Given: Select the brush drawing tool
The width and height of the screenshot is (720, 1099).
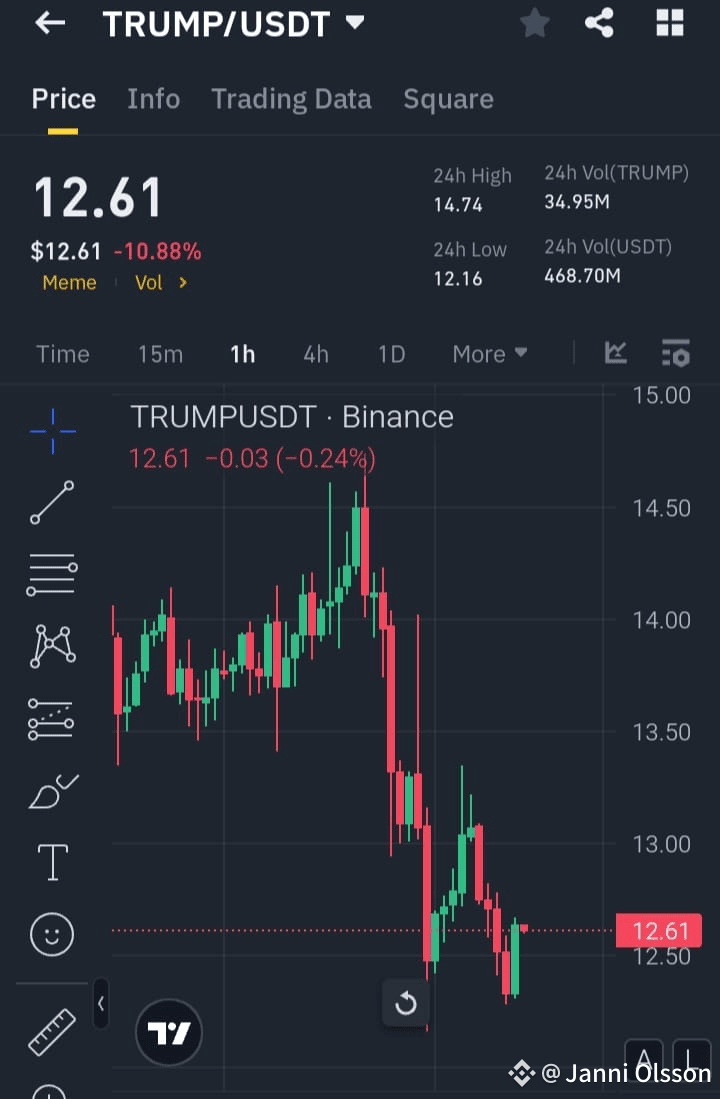Looking at the screenshot, I should 52,790.
